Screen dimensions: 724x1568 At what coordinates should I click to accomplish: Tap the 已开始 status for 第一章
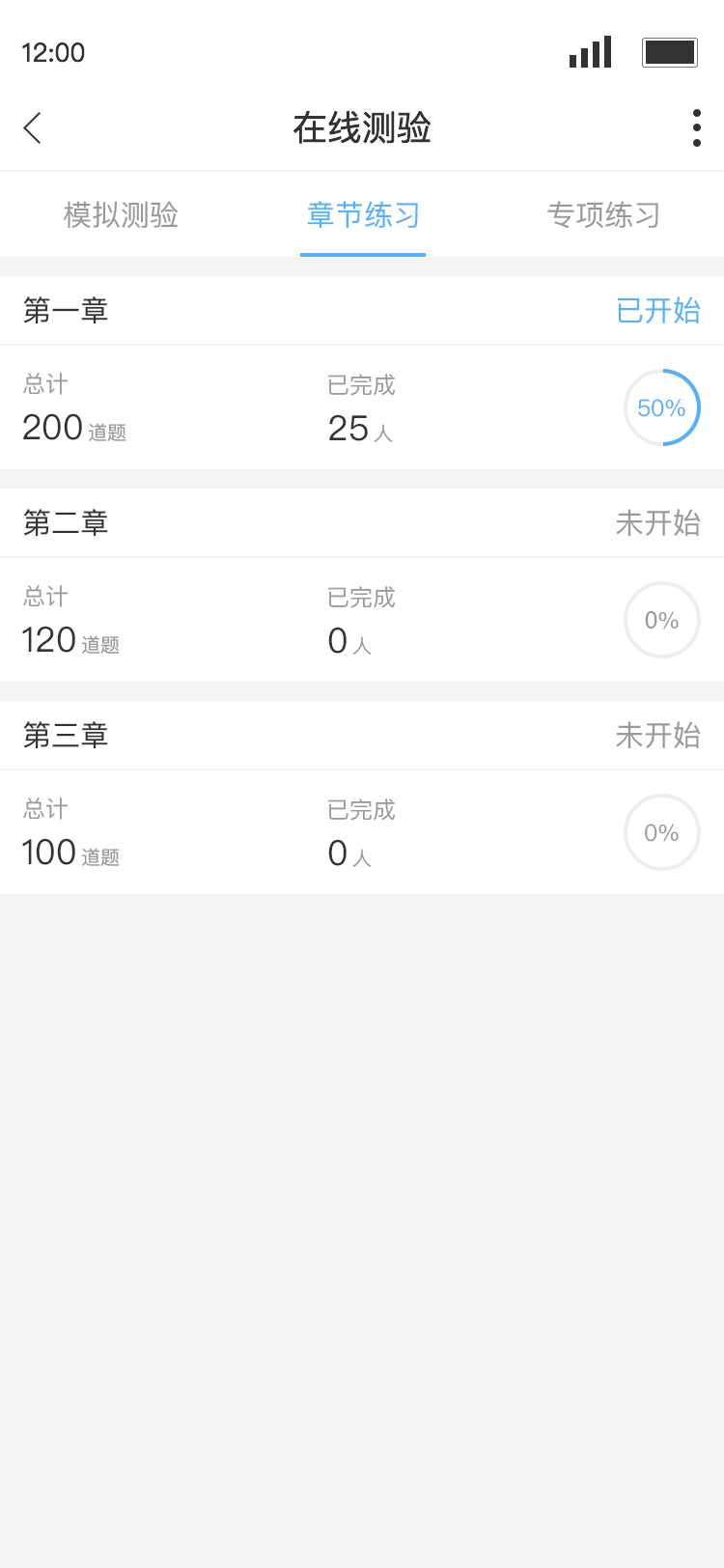point(656,311)
